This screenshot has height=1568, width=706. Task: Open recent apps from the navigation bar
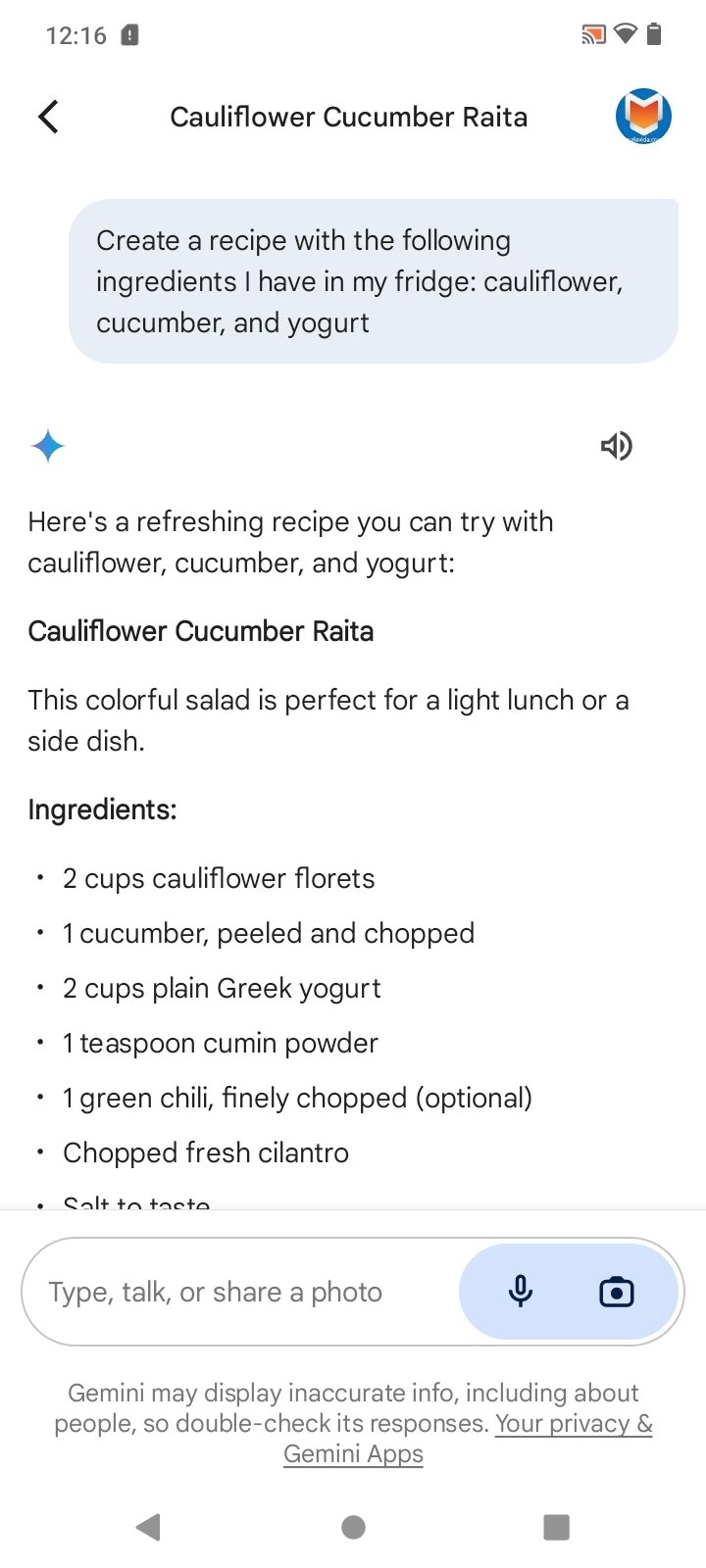(x=556, y=1527)
